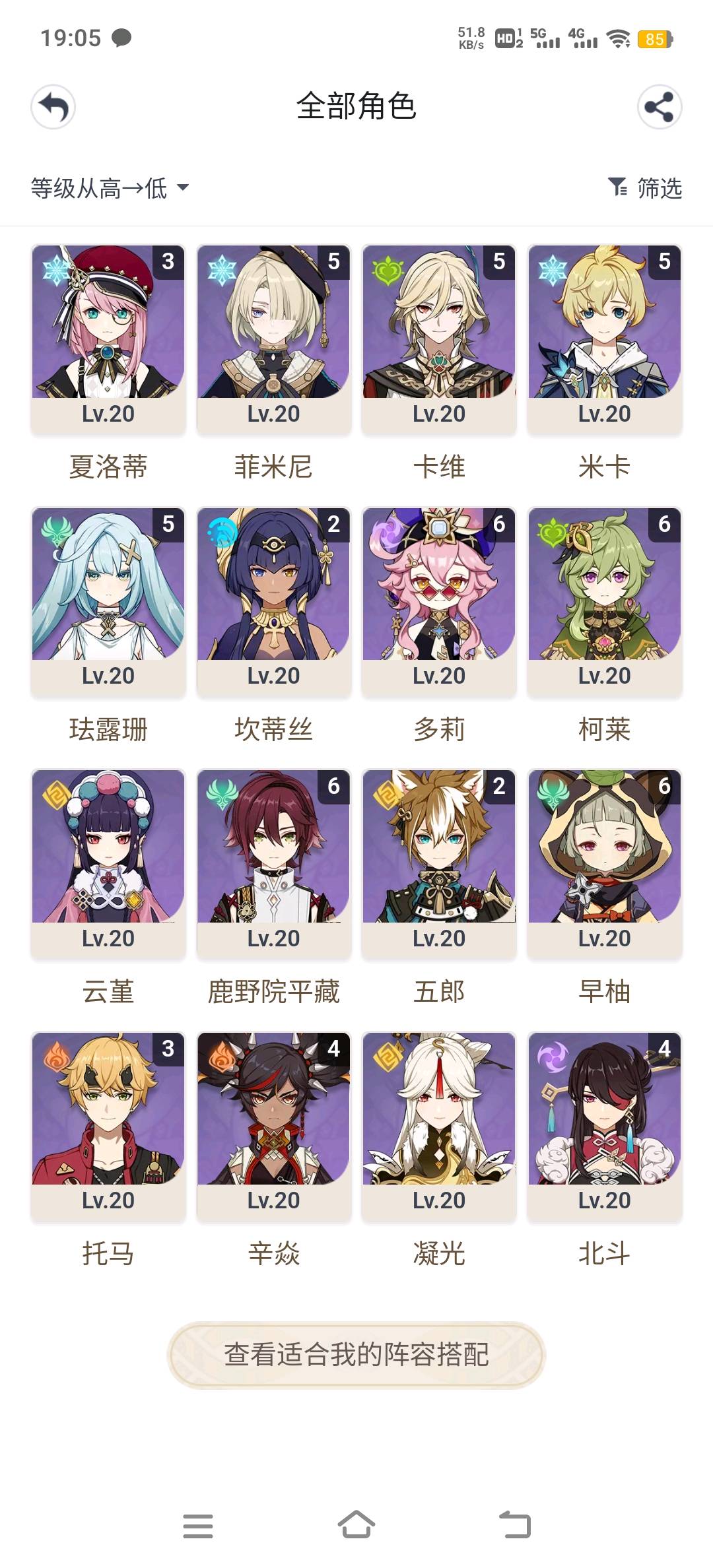
Task: Tap 查看适合我的阵容搭配 button
Action: 356,1355
